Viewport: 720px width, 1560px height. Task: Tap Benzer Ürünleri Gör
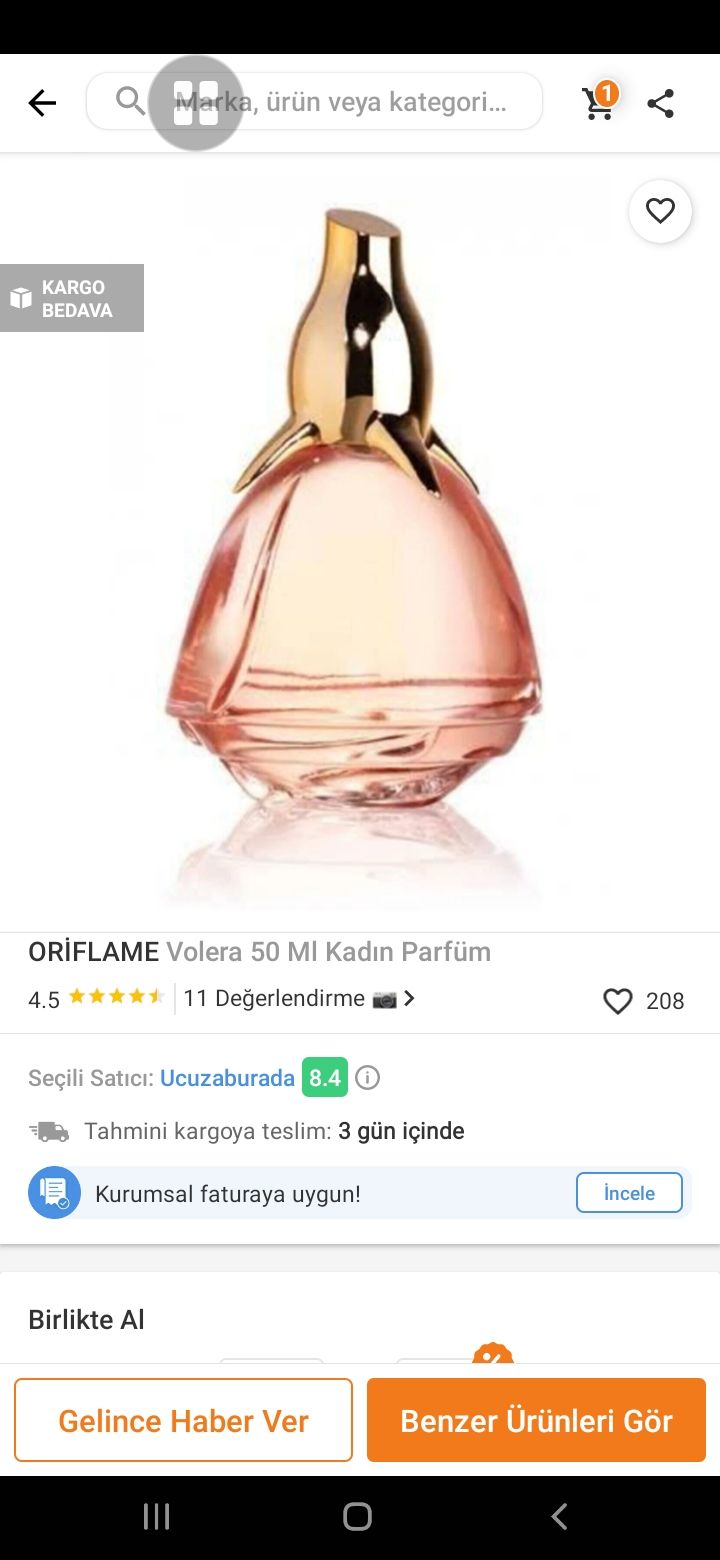pos(536,1420)
